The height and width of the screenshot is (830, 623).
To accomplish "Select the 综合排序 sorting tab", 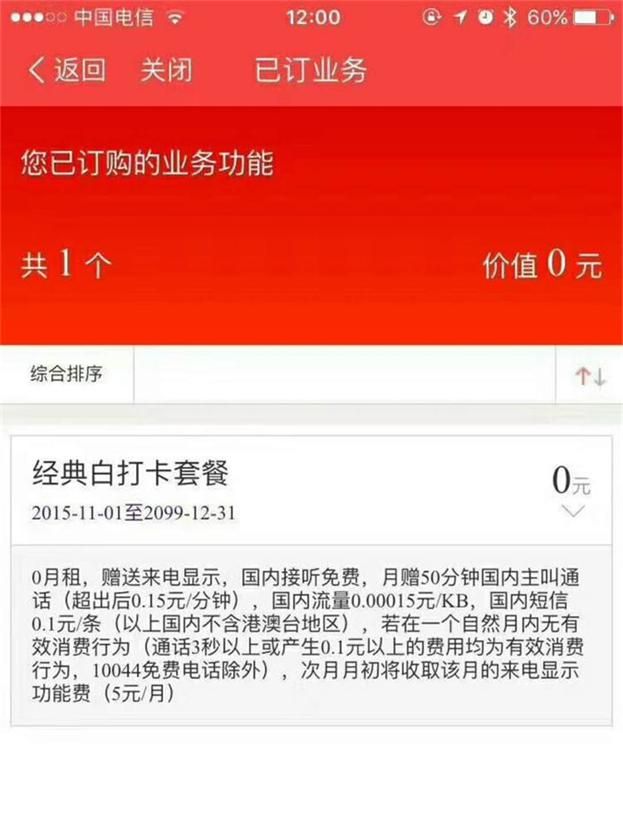I will coord(67,376).
